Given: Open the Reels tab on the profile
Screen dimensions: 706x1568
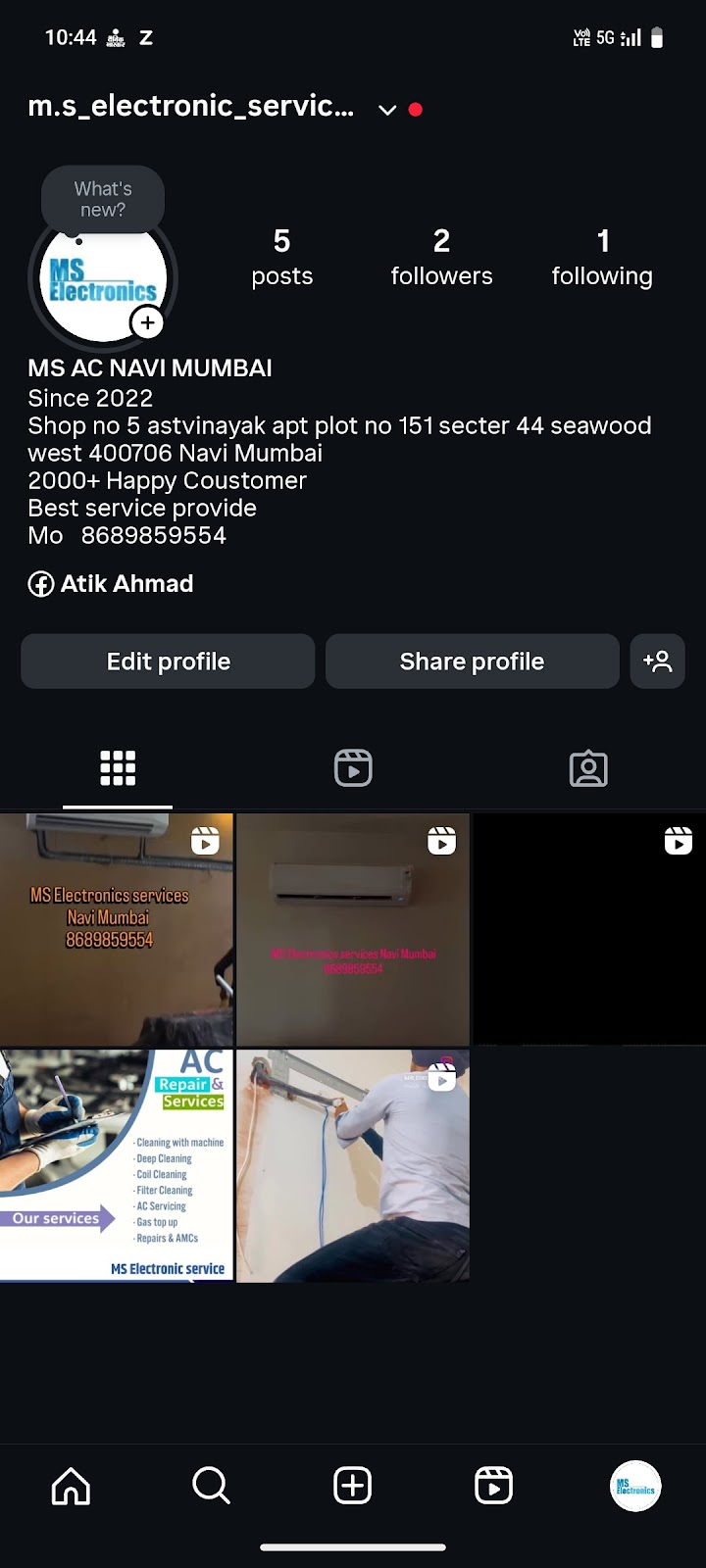Looking at the screenshot, I should [353, 768].
